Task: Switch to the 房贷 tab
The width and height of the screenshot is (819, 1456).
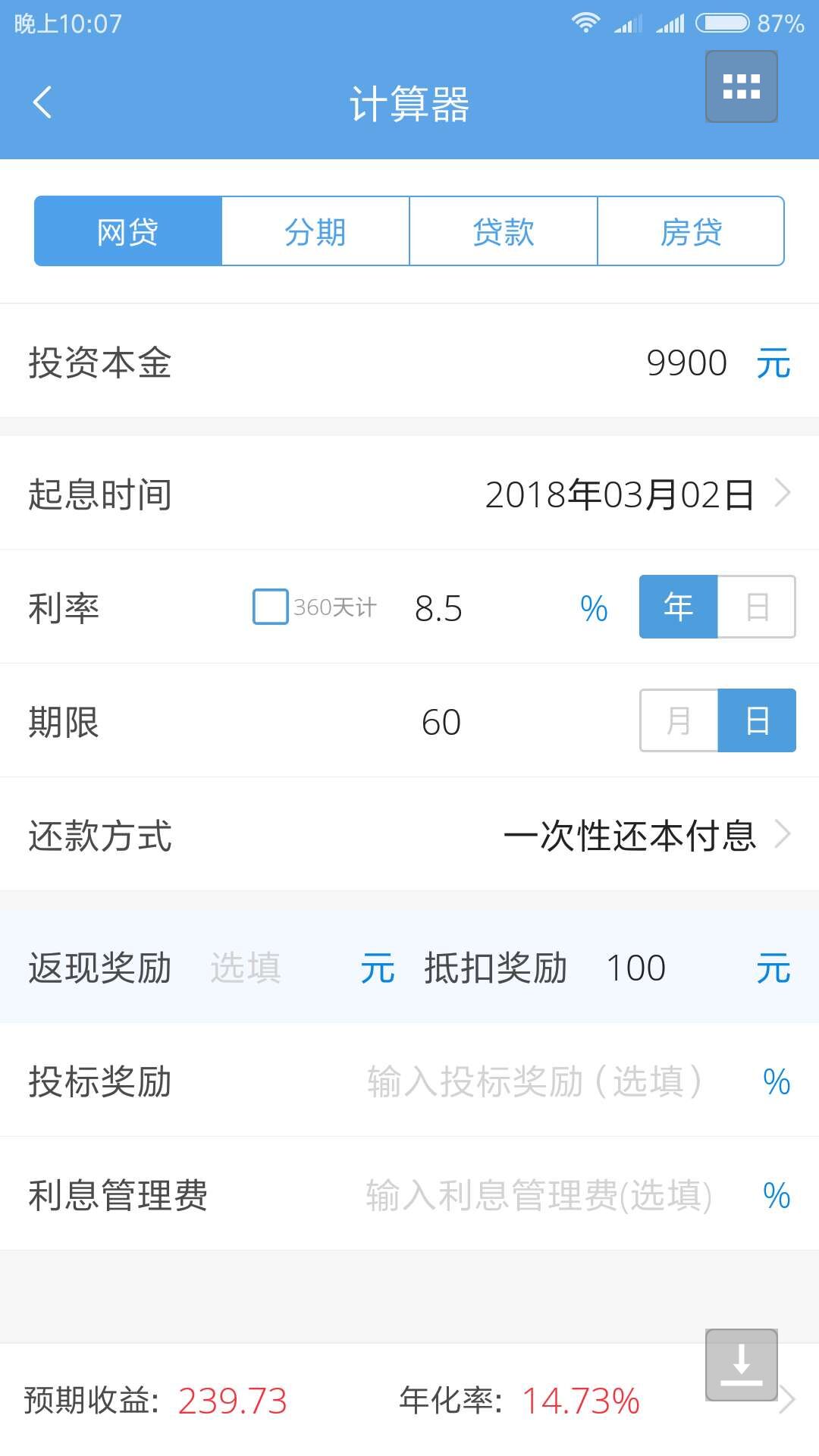Action: (x=691, y=231)
